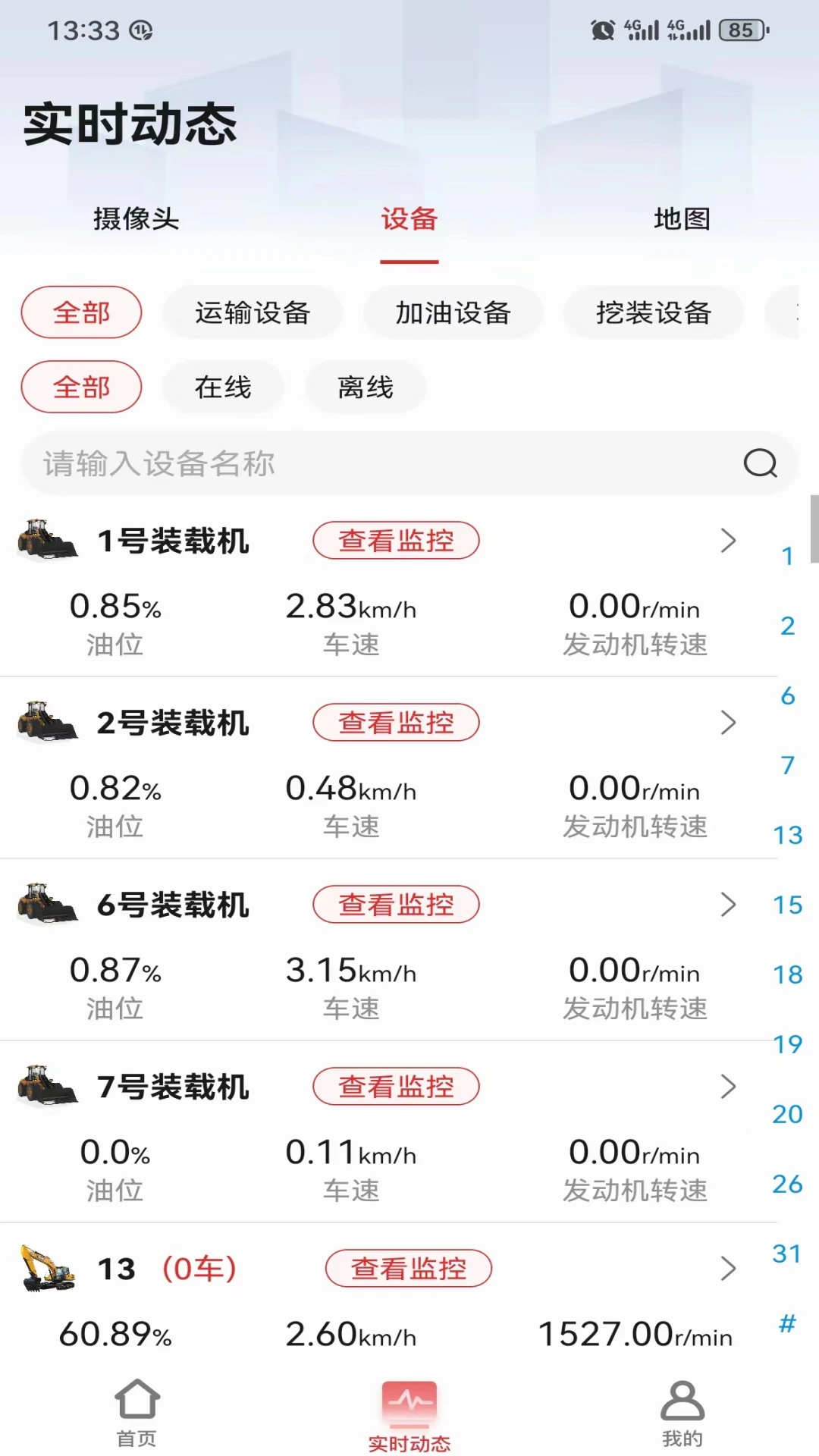This screenshot has height=1456, width=819.
Task: Expand details for 1号装载机
Action: (728, 540)
